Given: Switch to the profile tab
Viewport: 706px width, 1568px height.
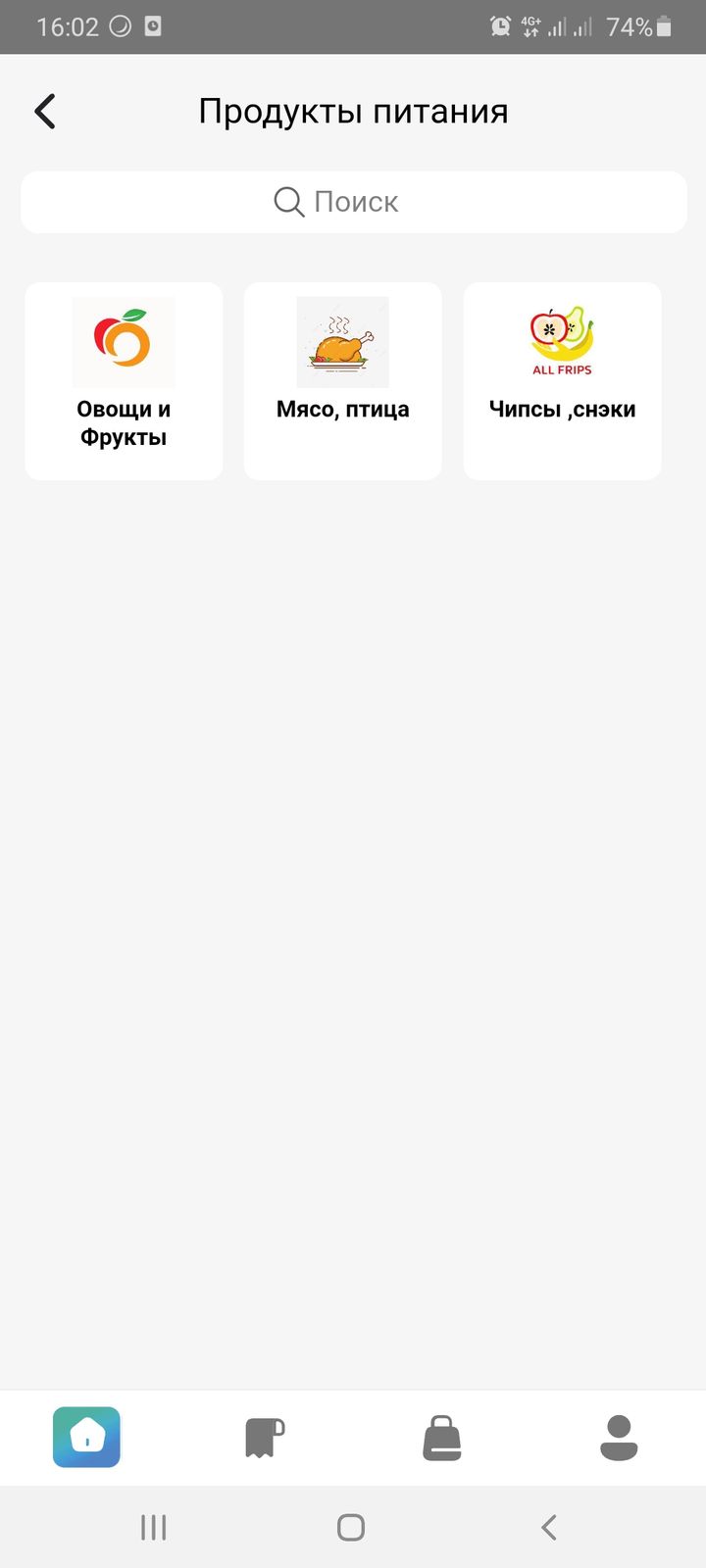Looking at the screenshot, I should tap(619, 1438).
